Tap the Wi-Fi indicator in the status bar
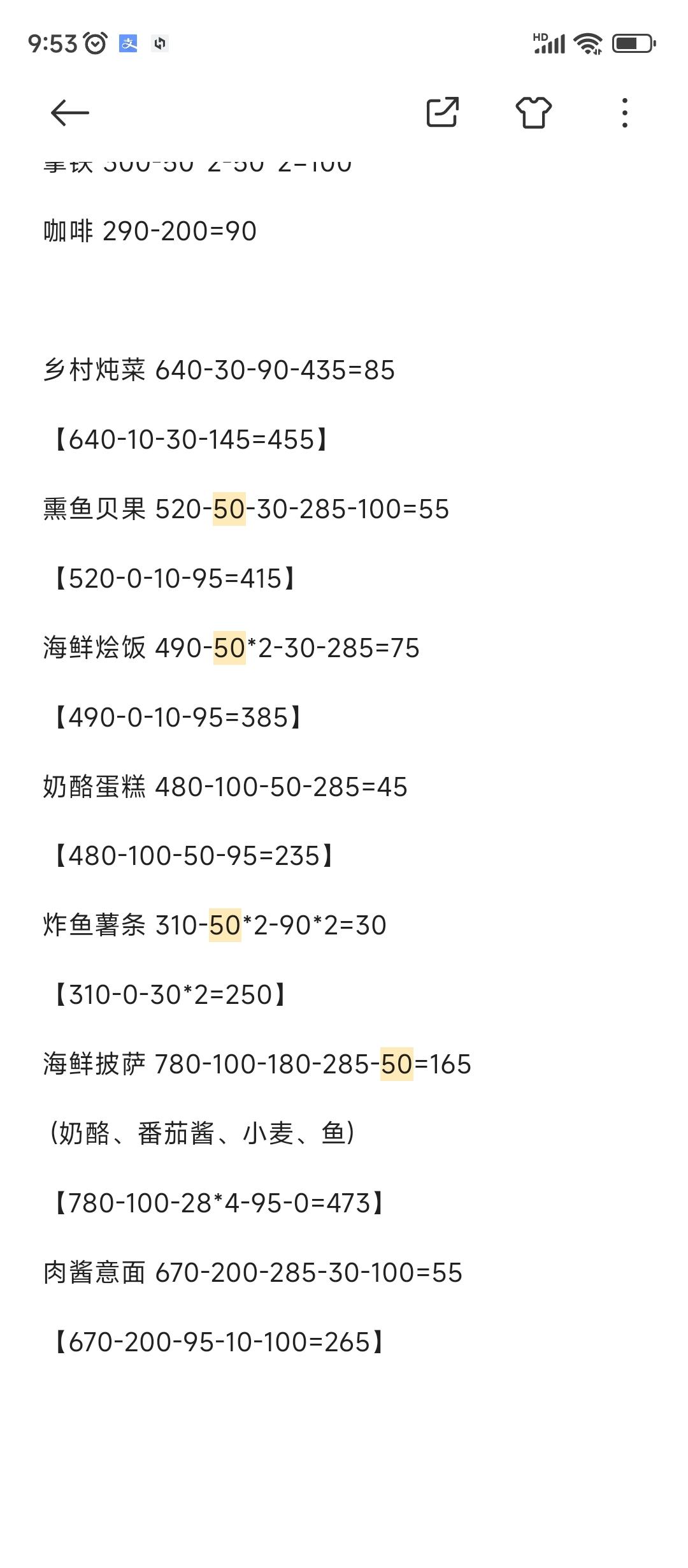Image resolution: width=688 pixels, height=1568 pixels. 587,43
